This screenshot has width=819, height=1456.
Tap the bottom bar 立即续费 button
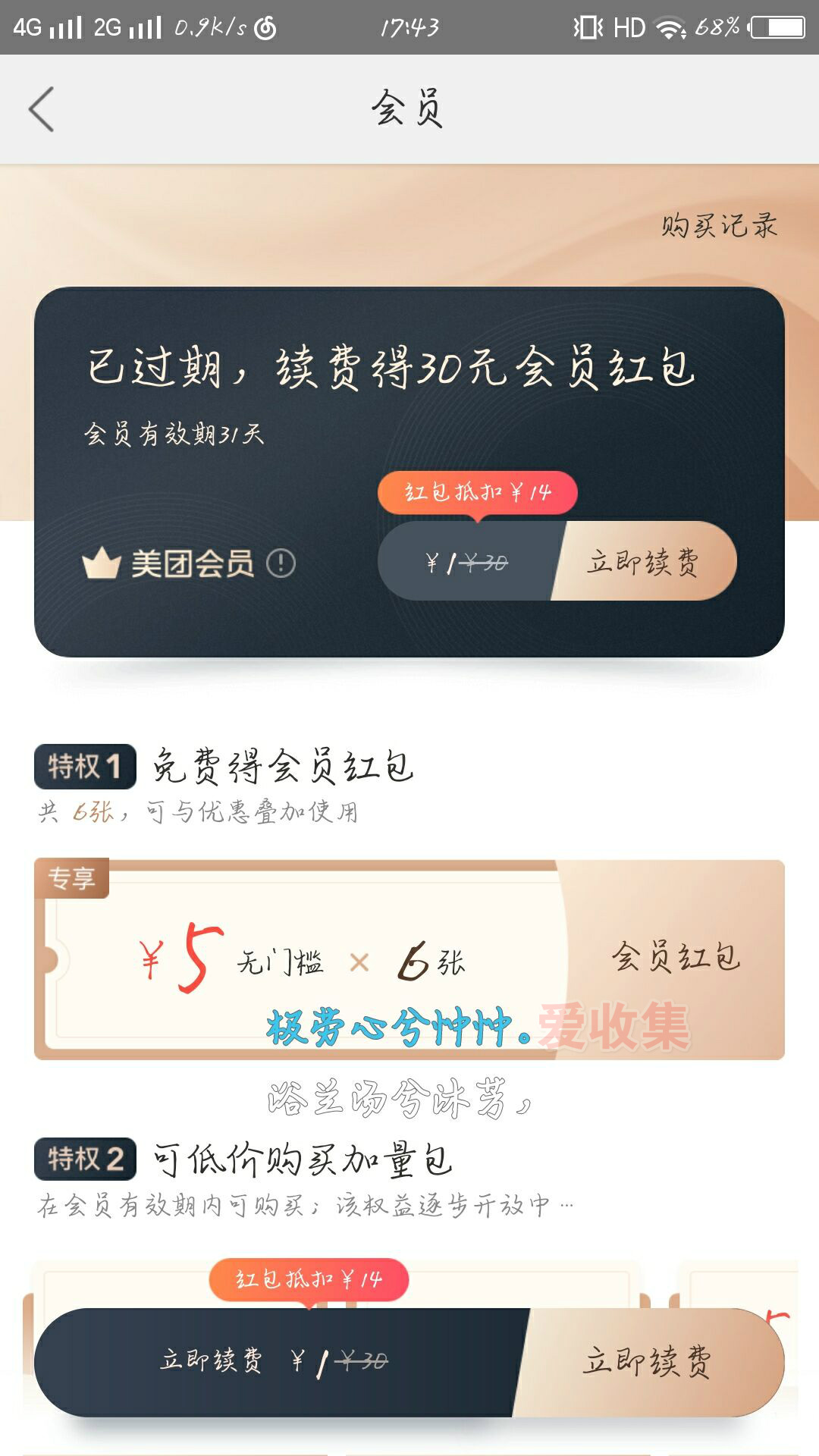pos(648,1362)
